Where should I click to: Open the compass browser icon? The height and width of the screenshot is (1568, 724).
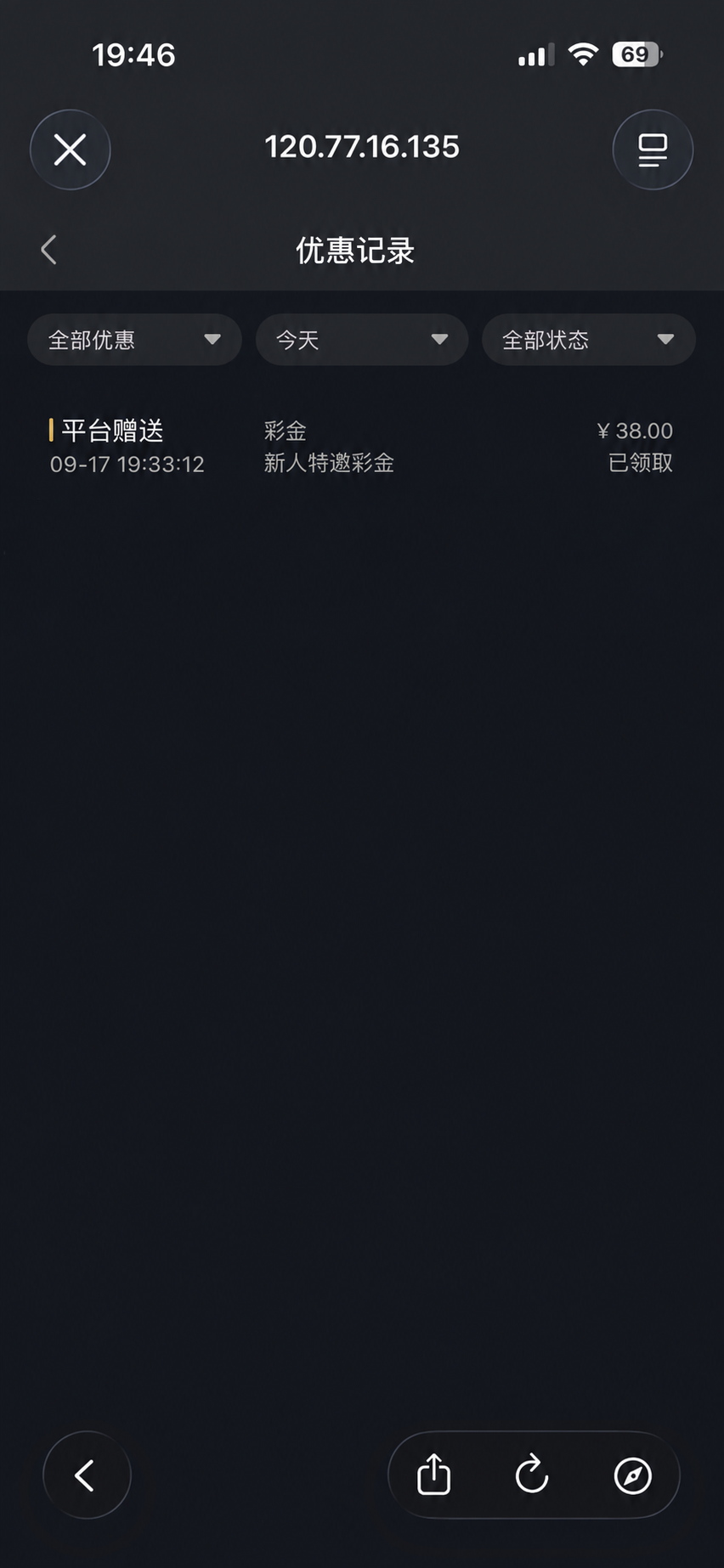coord(633,1476)
